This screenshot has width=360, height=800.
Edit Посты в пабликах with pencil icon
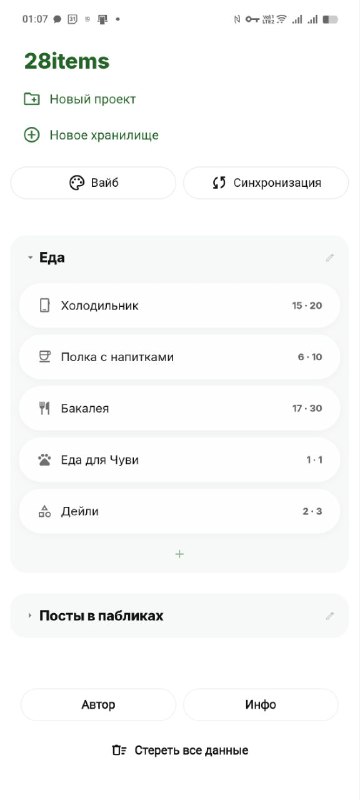pos(330,616)
